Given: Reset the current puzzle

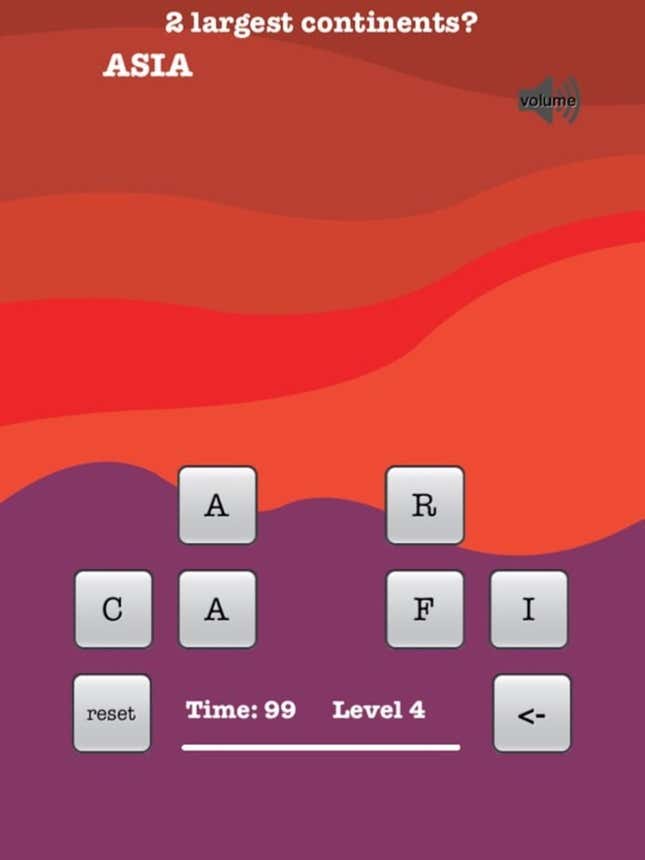Looking at the screenshot, I should point(111,713).
